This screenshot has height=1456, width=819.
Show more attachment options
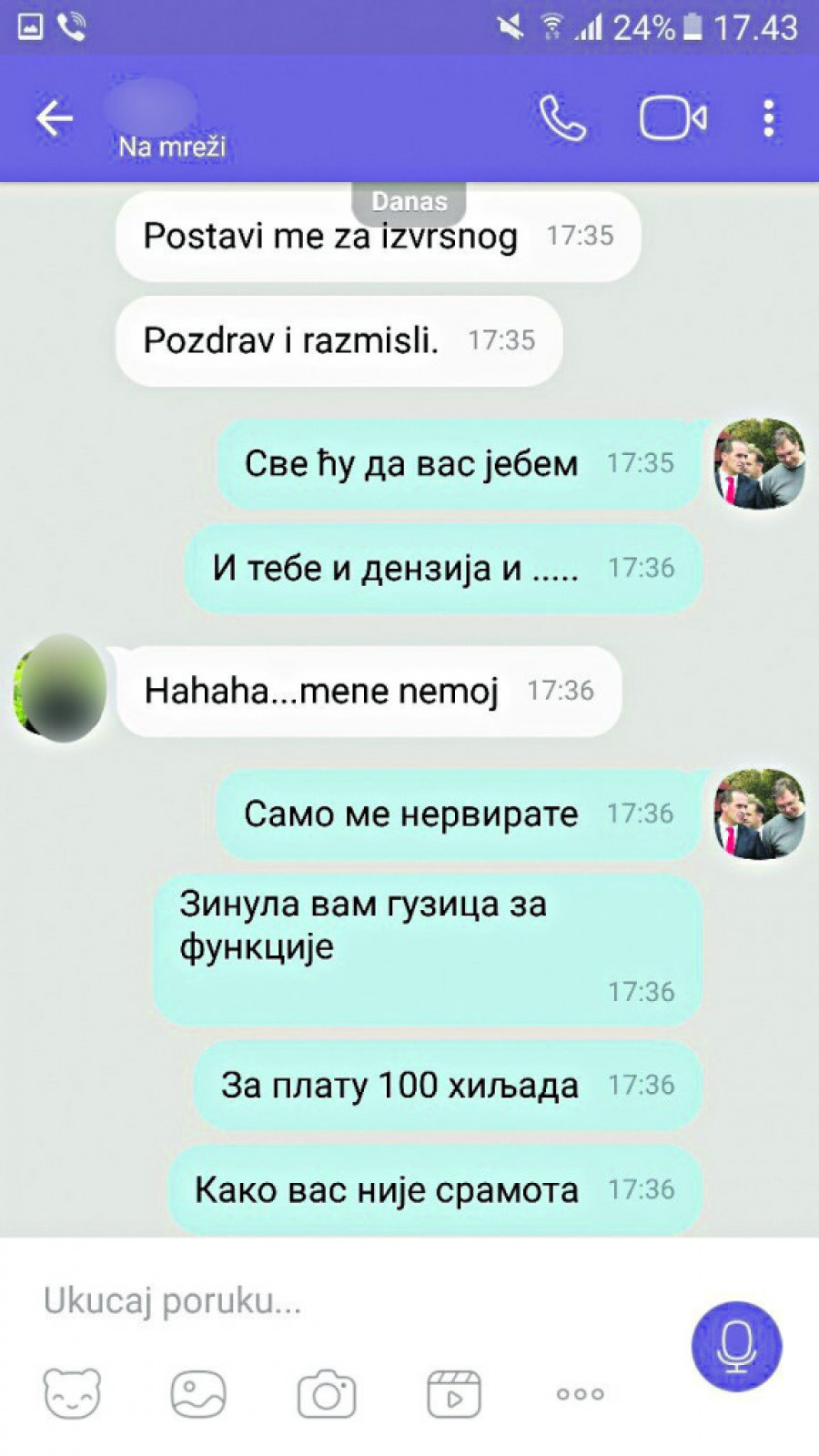click(581, 1393)
